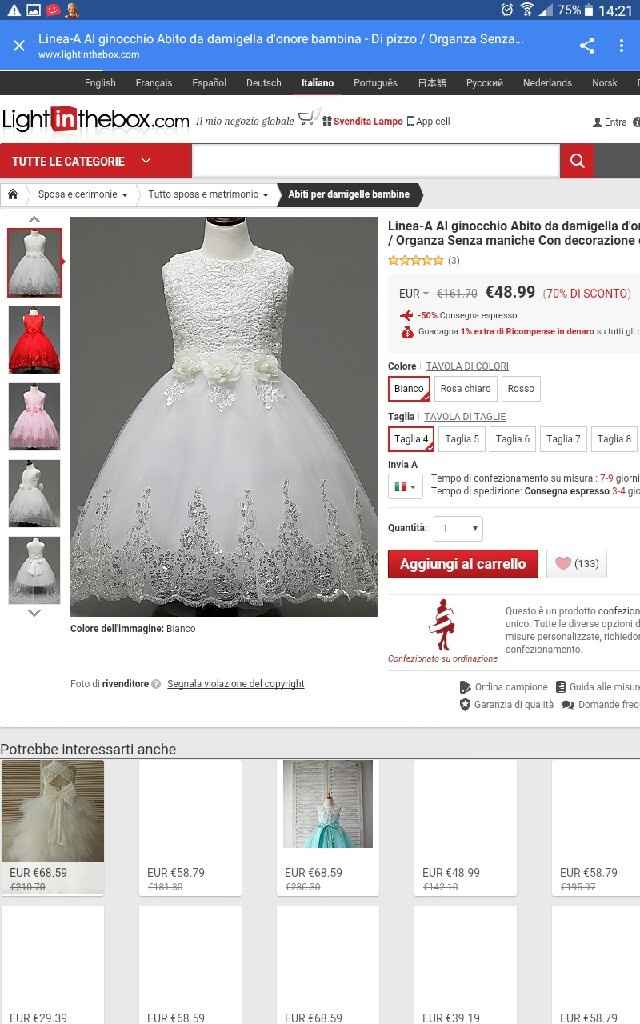Tap the red search magnifier button
This screenshot has width=640, height=1024.
(577, 161)
